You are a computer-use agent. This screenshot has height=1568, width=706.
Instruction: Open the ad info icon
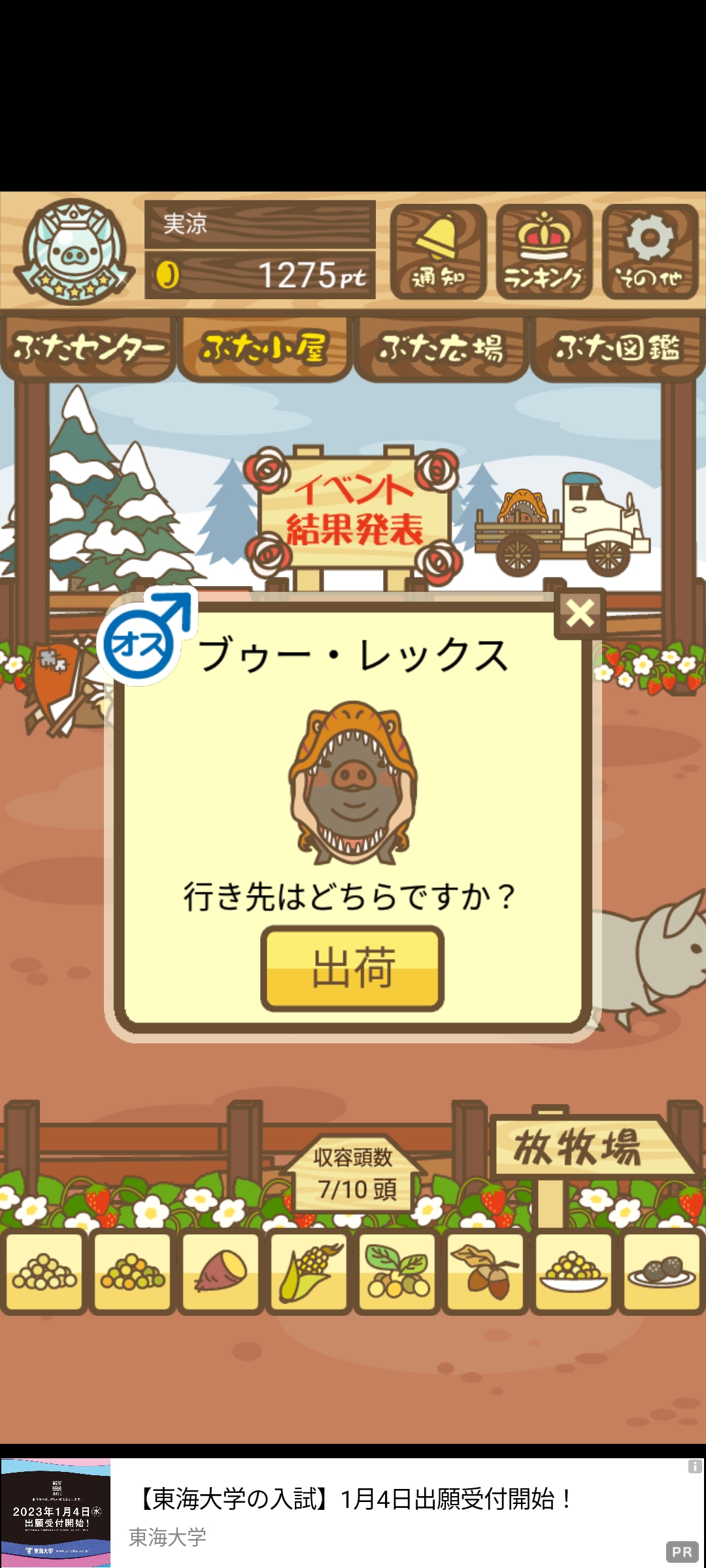tap(694, 1467)
